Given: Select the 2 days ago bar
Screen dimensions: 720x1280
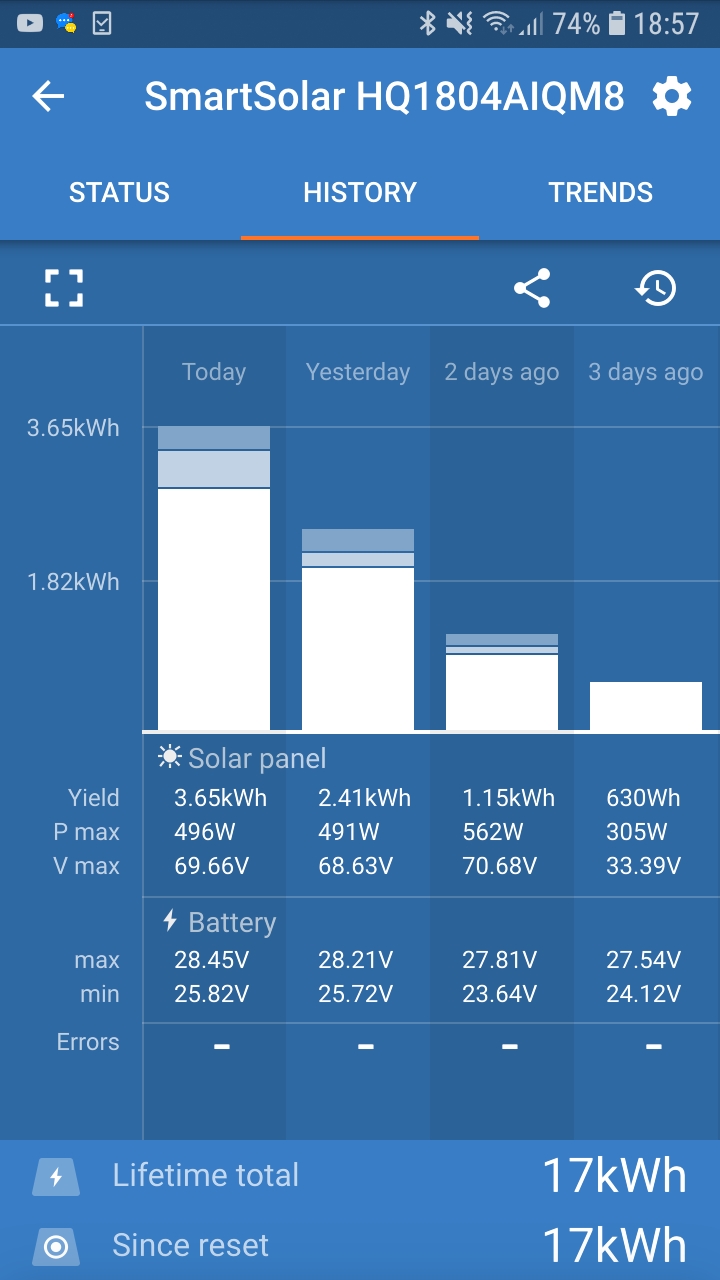Looking at the screenshot, I should [502, 682].
